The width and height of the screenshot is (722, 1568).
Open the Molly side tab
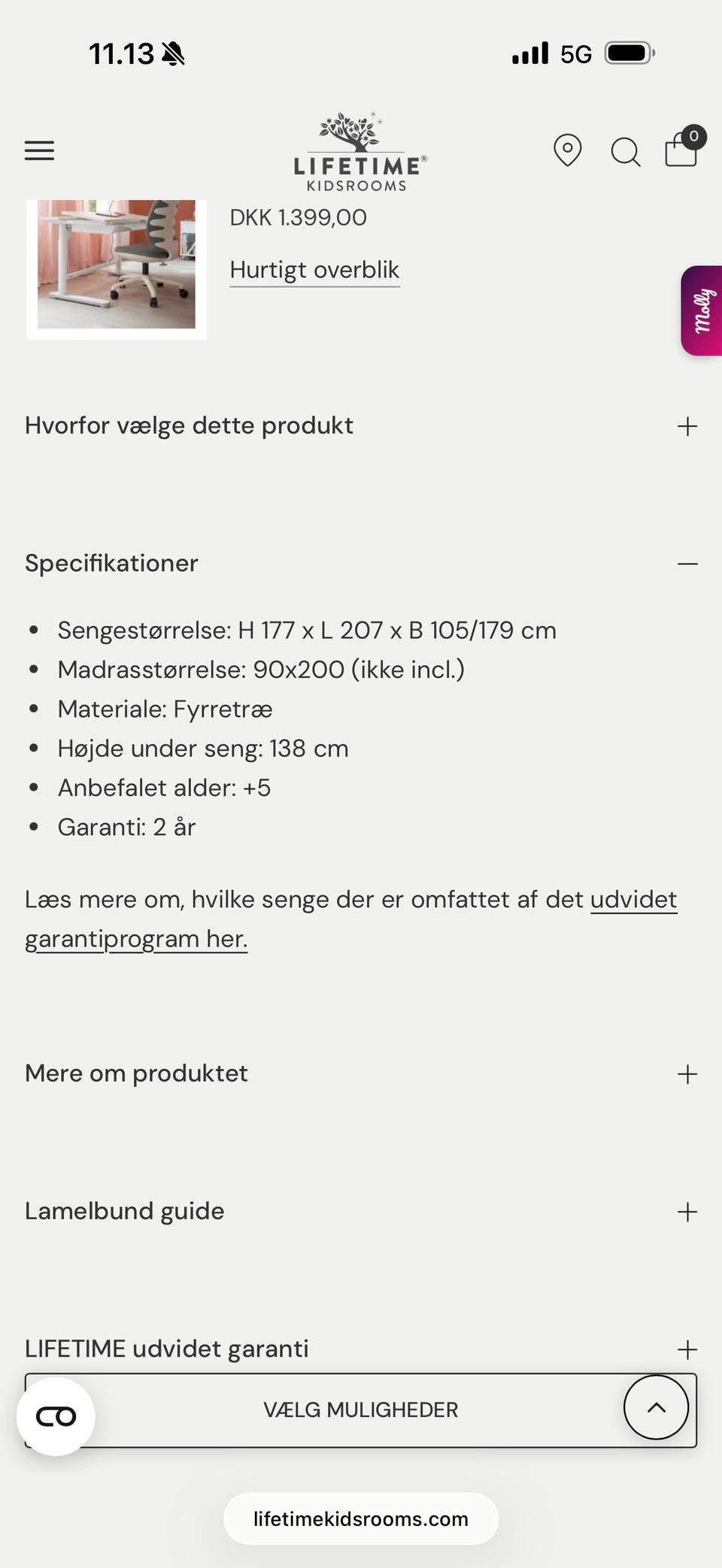tap(702, 310)
